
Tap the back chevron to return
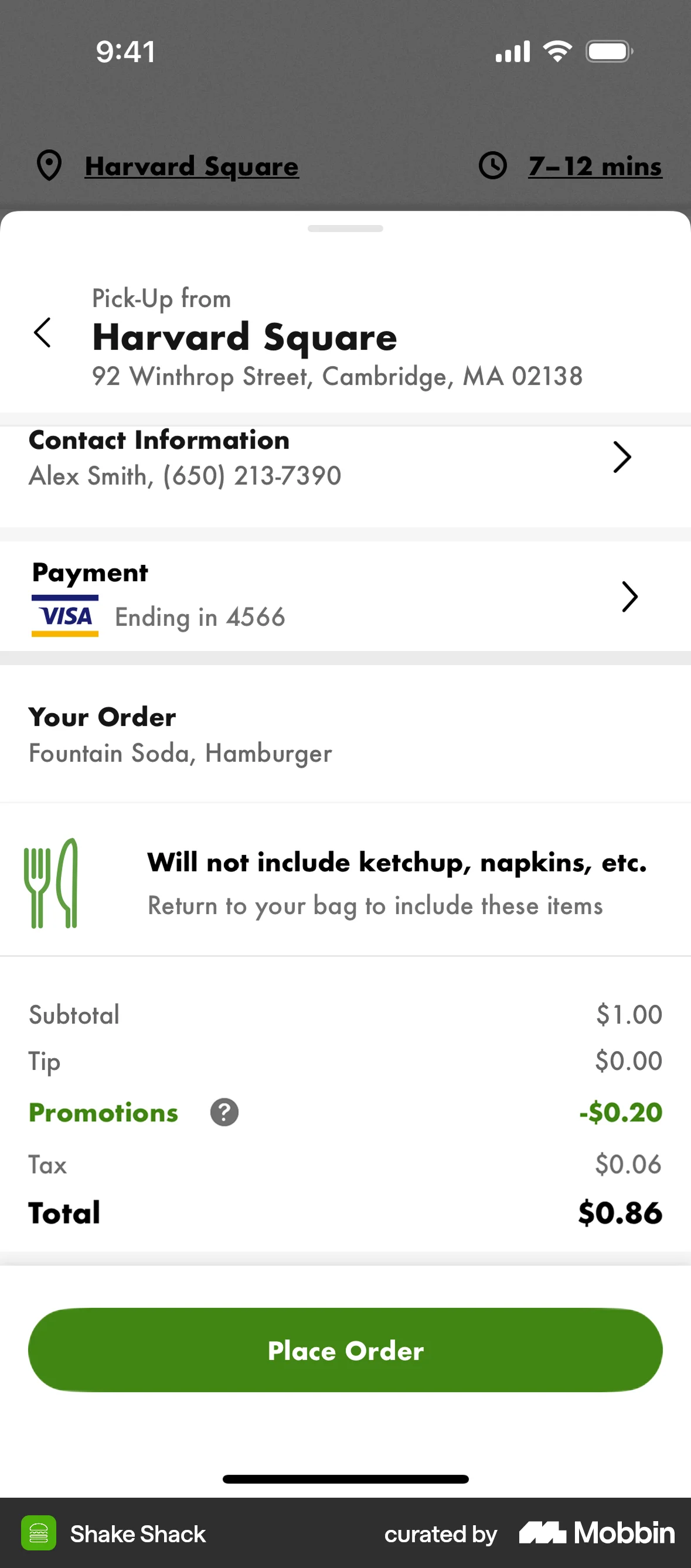click(x=42, y=333)
